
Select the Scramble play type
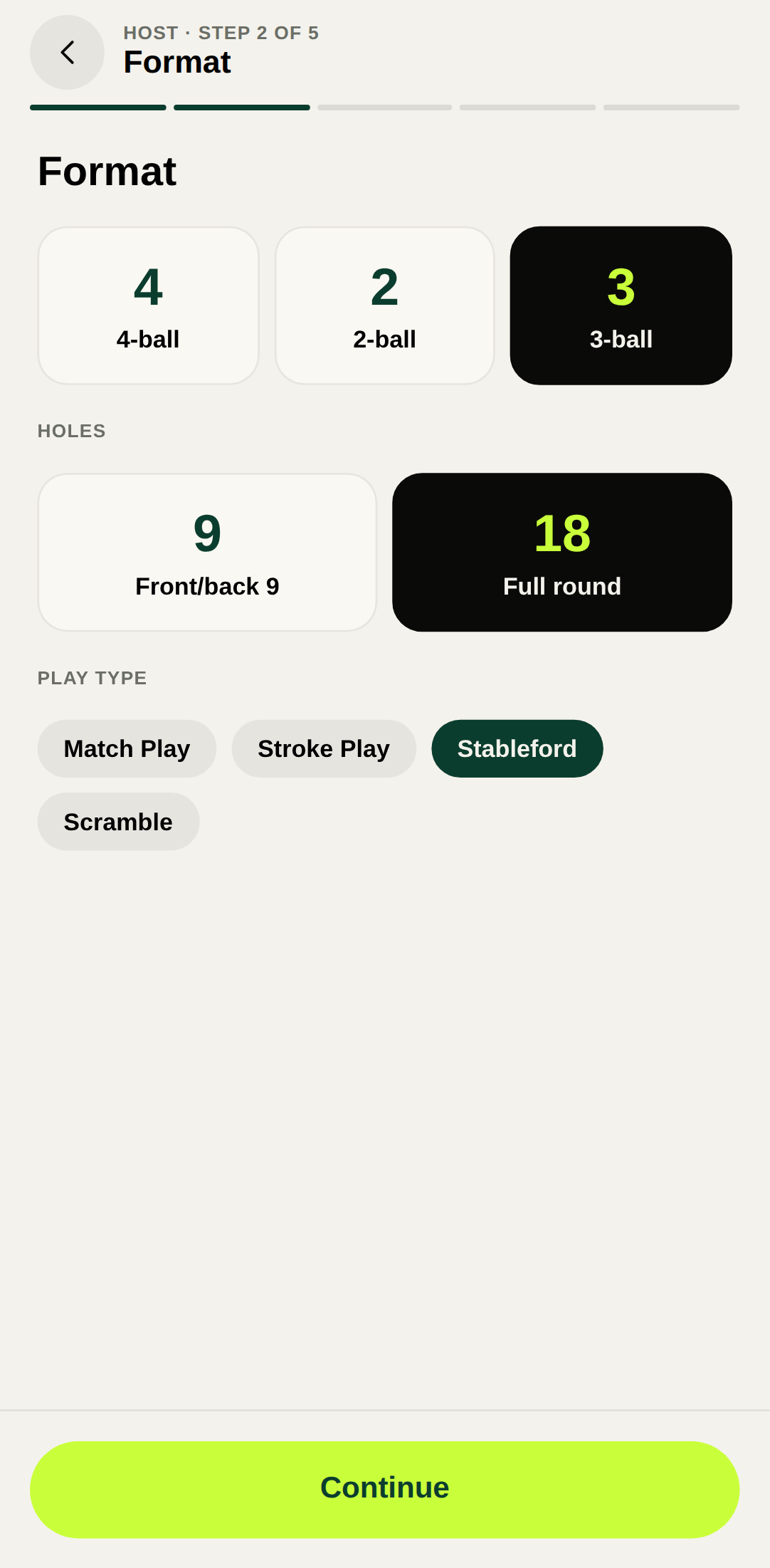118,822
